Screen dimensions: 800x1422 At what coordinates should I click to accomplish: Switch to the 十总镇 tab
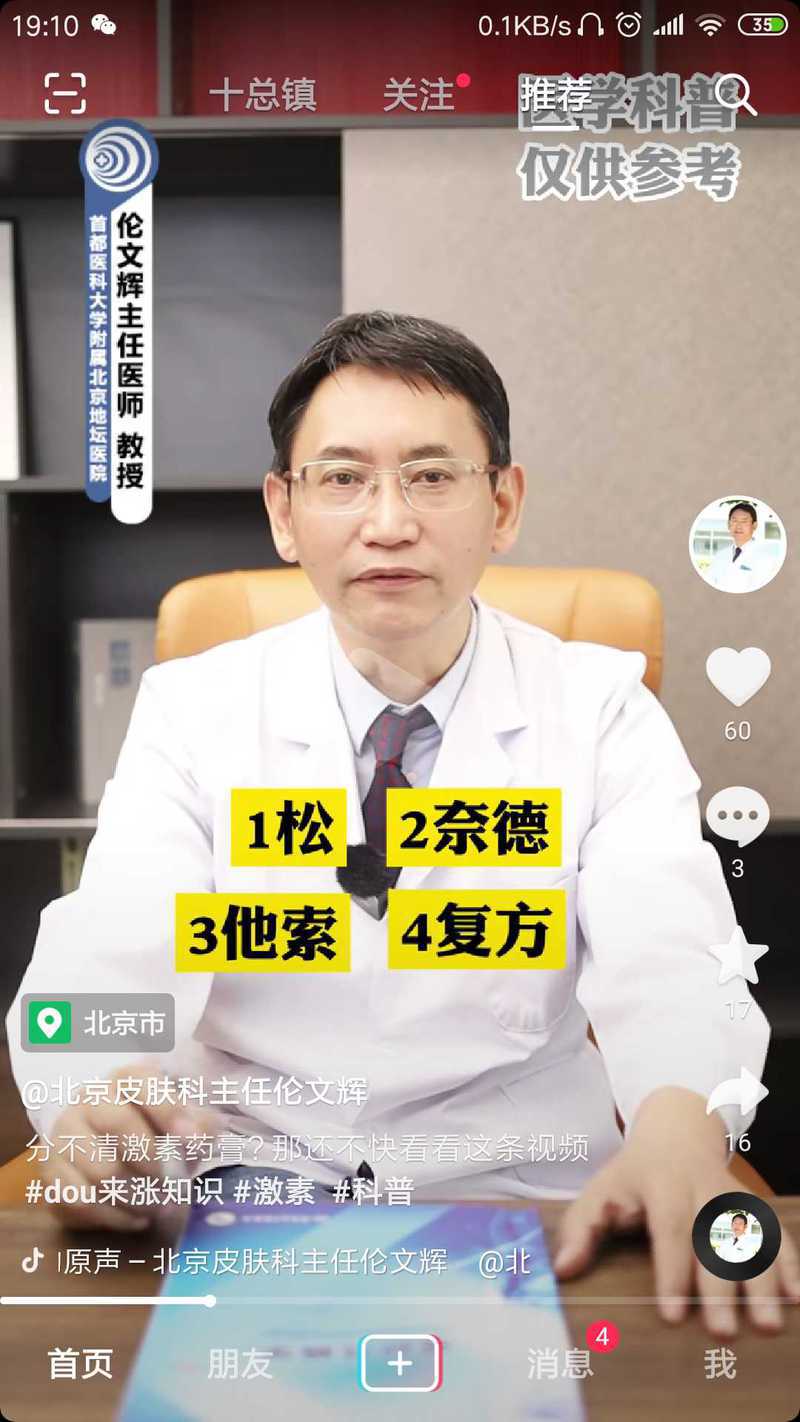(263, 96)
